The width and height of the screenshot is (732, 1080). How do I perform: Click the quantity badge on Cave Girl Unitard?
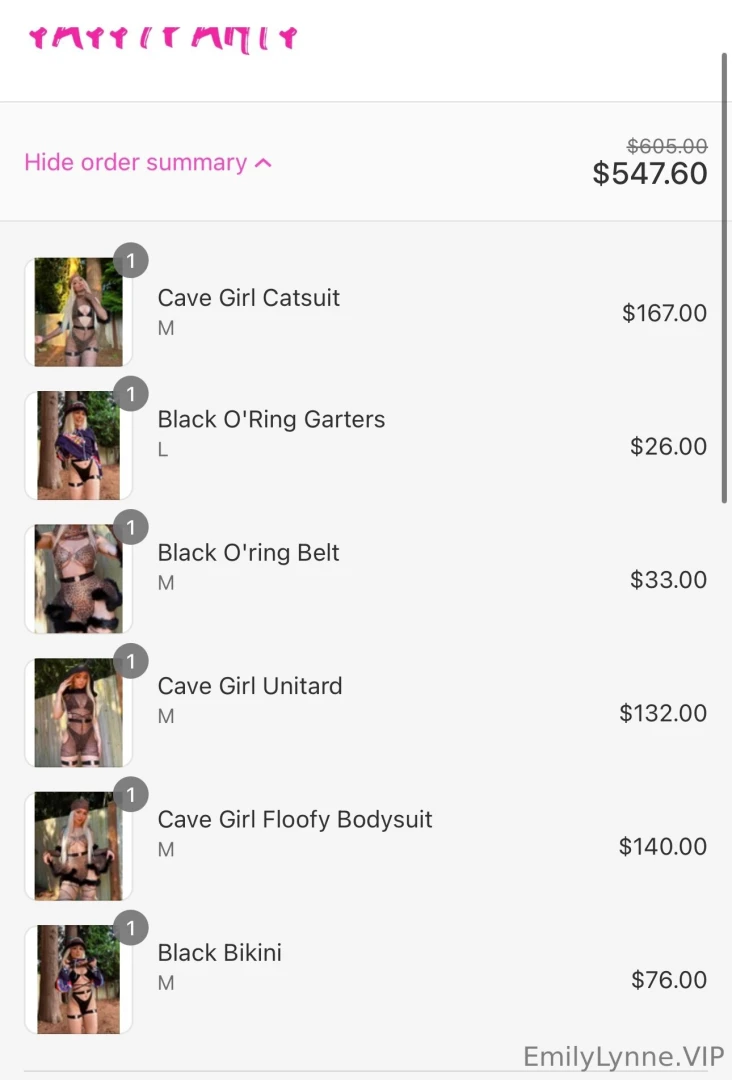131,661
